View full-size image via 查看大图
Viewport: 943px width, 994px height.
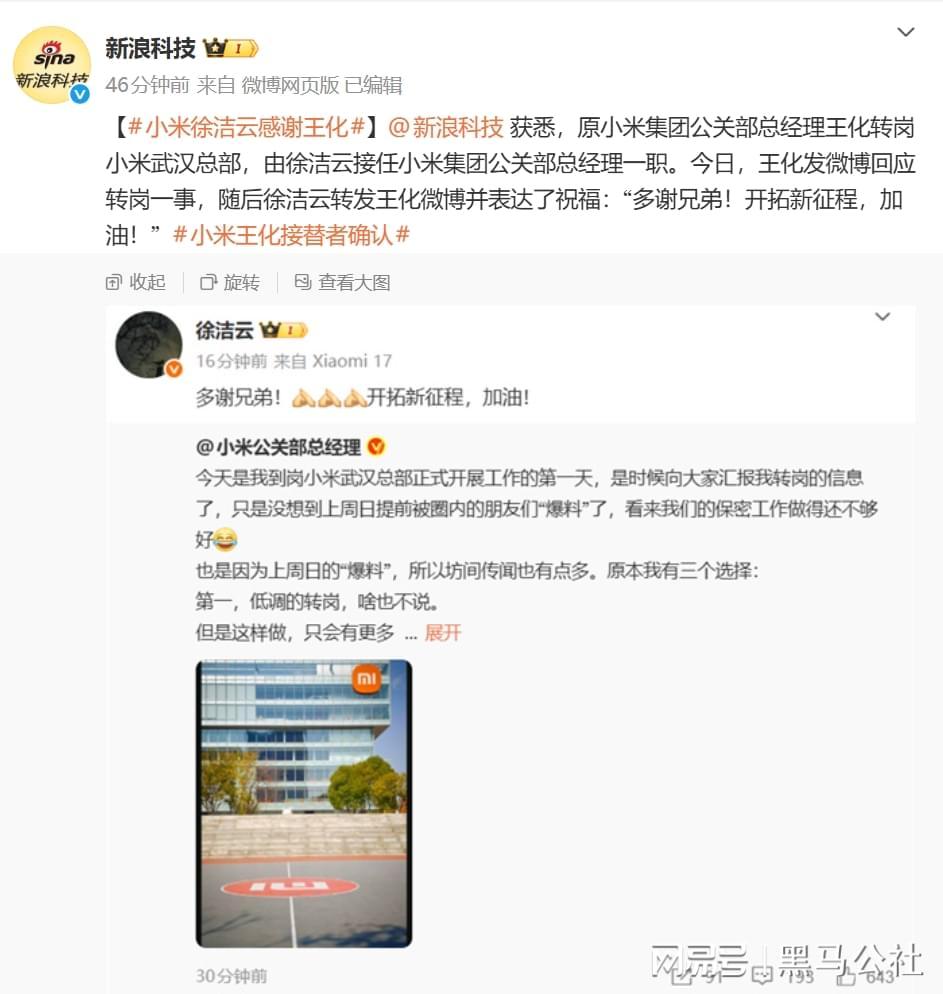(343, 282)
